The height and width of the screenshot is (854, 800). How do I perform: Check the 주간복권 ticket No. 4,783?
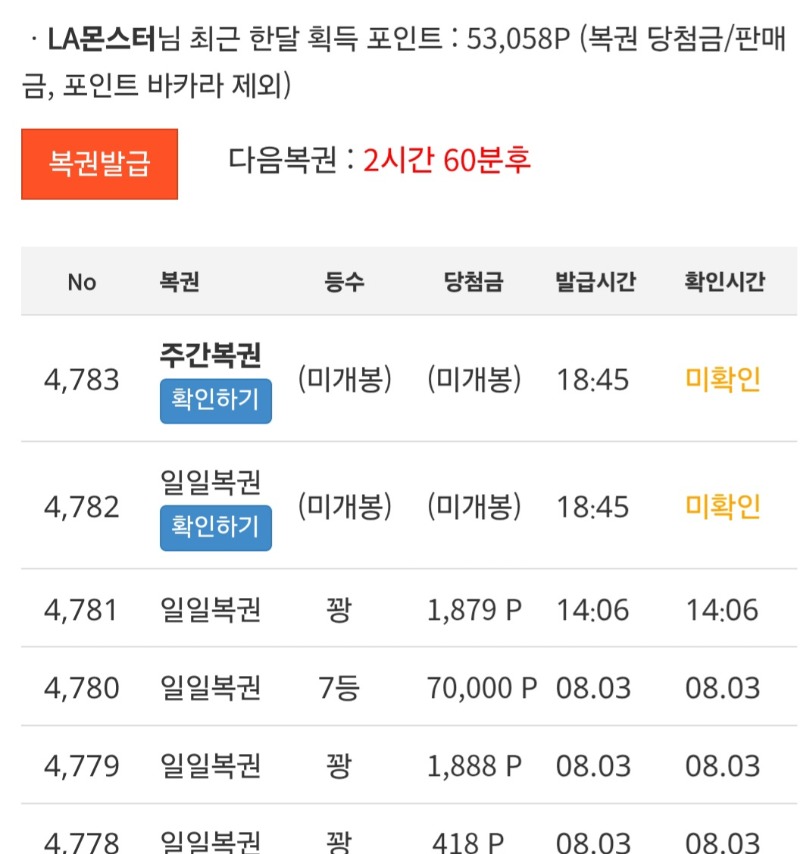coord(216,401)
